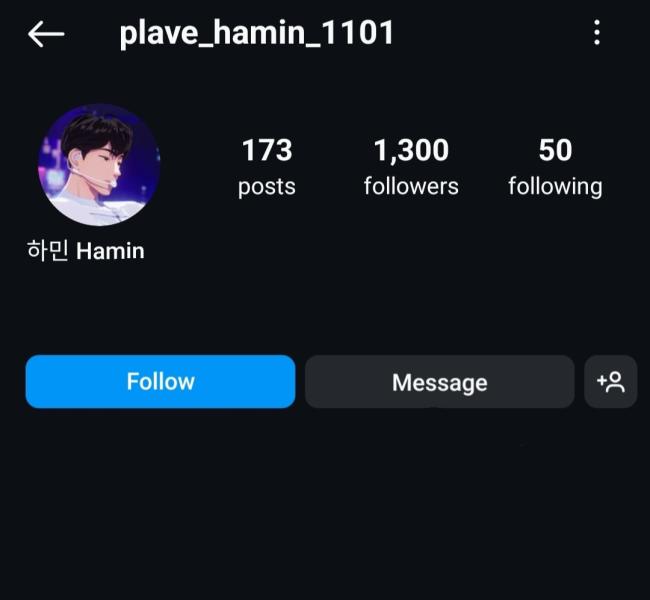View Hamin's profile picture
The height and width of the screenshot is (600, 650).
coord(99,165)
